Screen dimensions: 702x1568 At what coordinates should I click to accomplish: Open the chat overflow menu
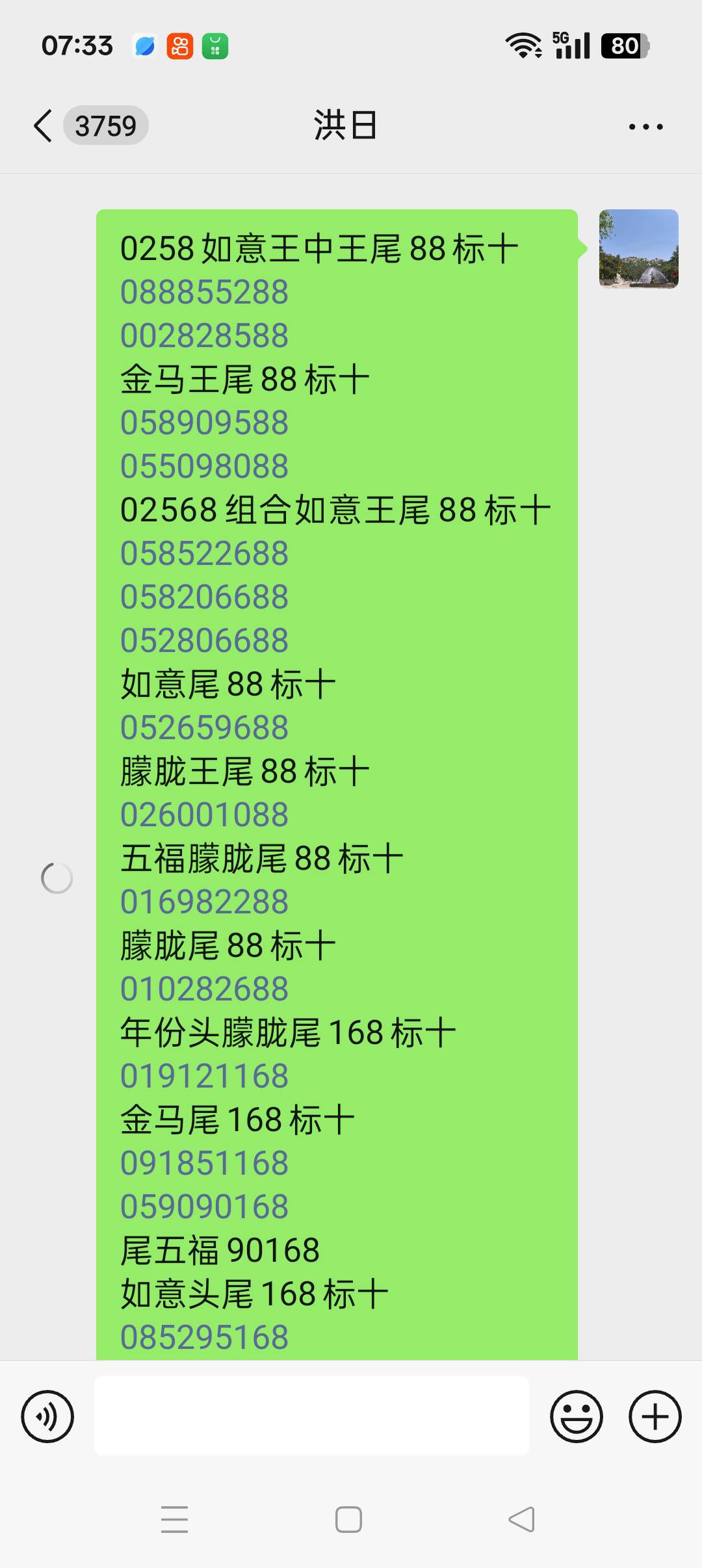pyautogui.click(x=645, y=127)
